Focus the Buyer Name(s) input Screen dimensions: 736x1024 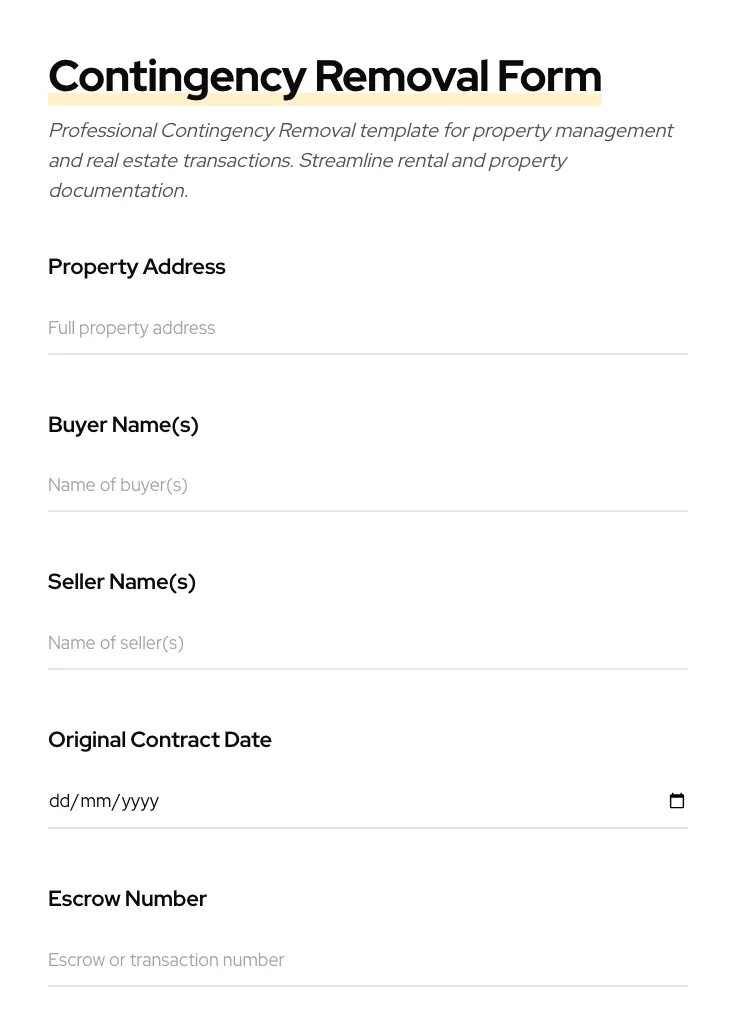(x=367, y=485)
